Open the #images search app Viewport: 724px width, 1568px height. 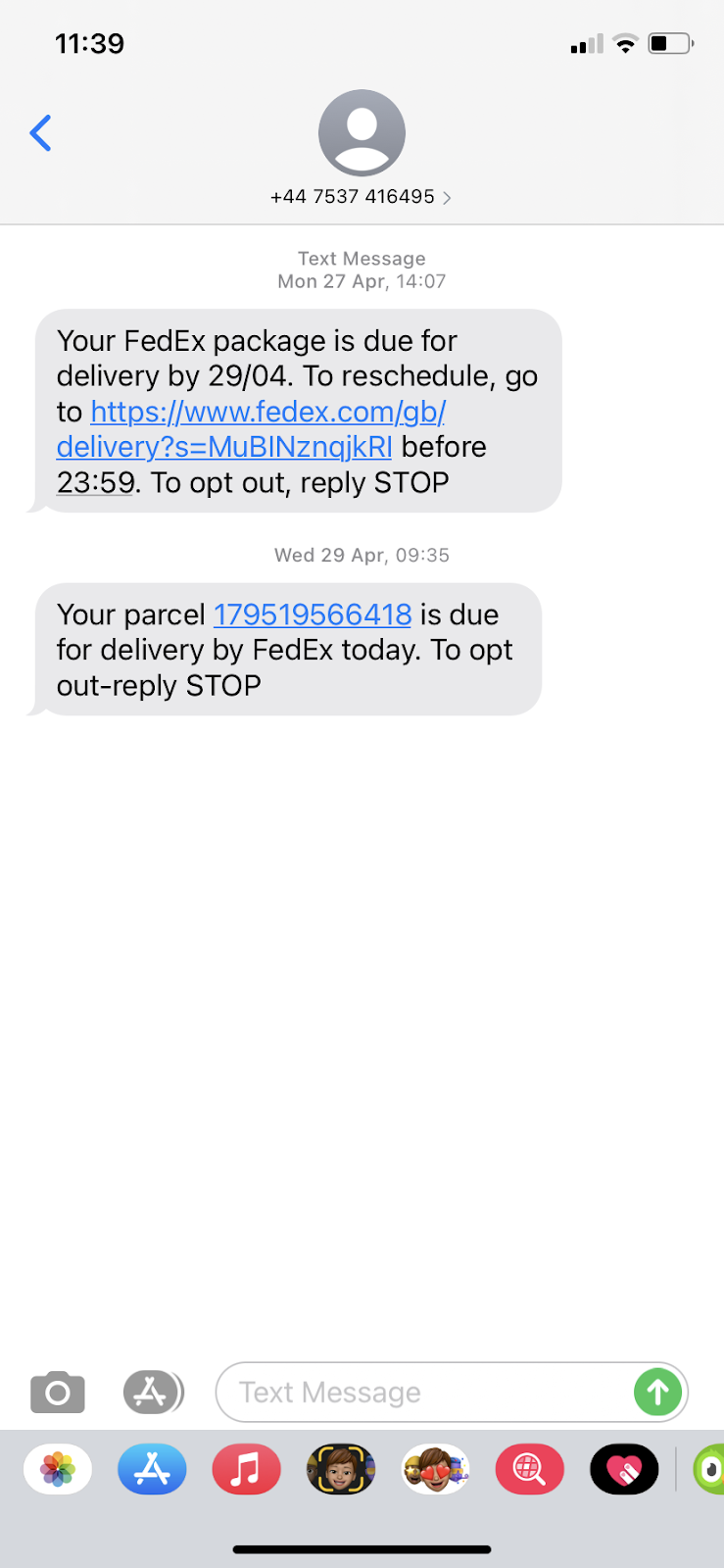[x=530, y=1470]
